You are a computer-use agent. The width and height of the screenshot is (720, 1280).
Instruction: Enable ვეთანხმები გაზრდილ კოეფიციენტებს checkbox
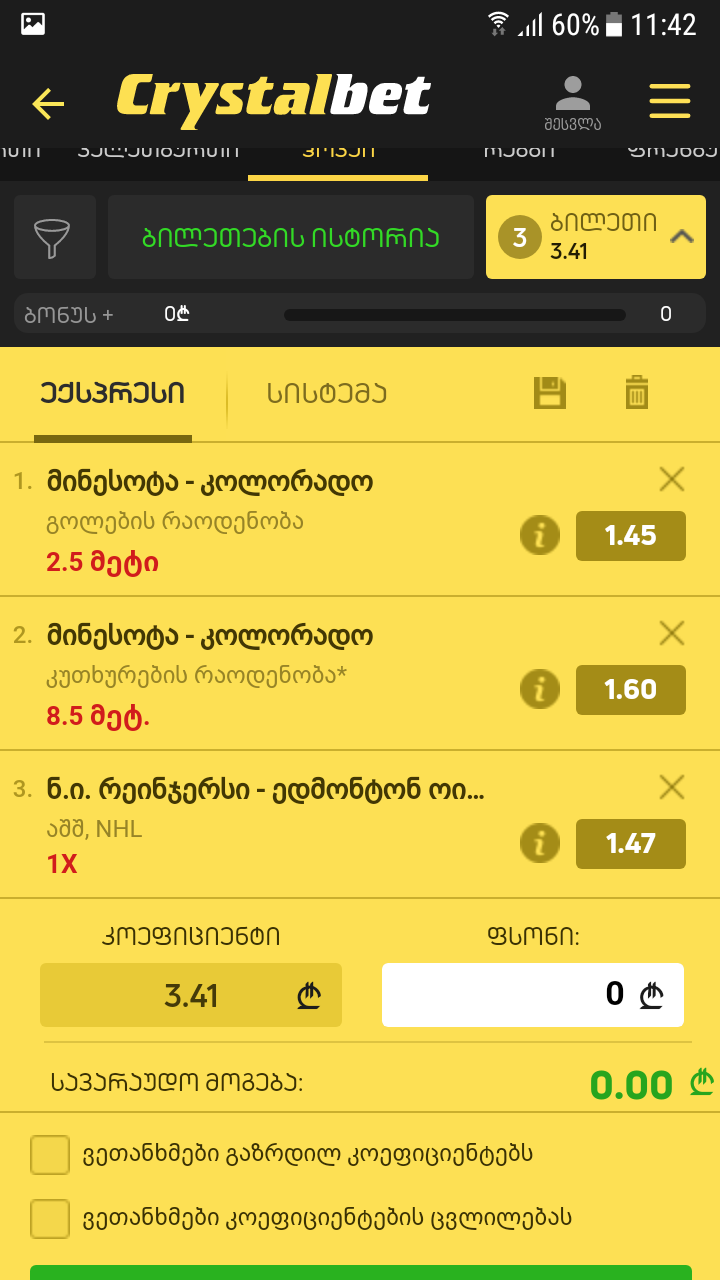pyautogui.click(x=49, y=1154)
